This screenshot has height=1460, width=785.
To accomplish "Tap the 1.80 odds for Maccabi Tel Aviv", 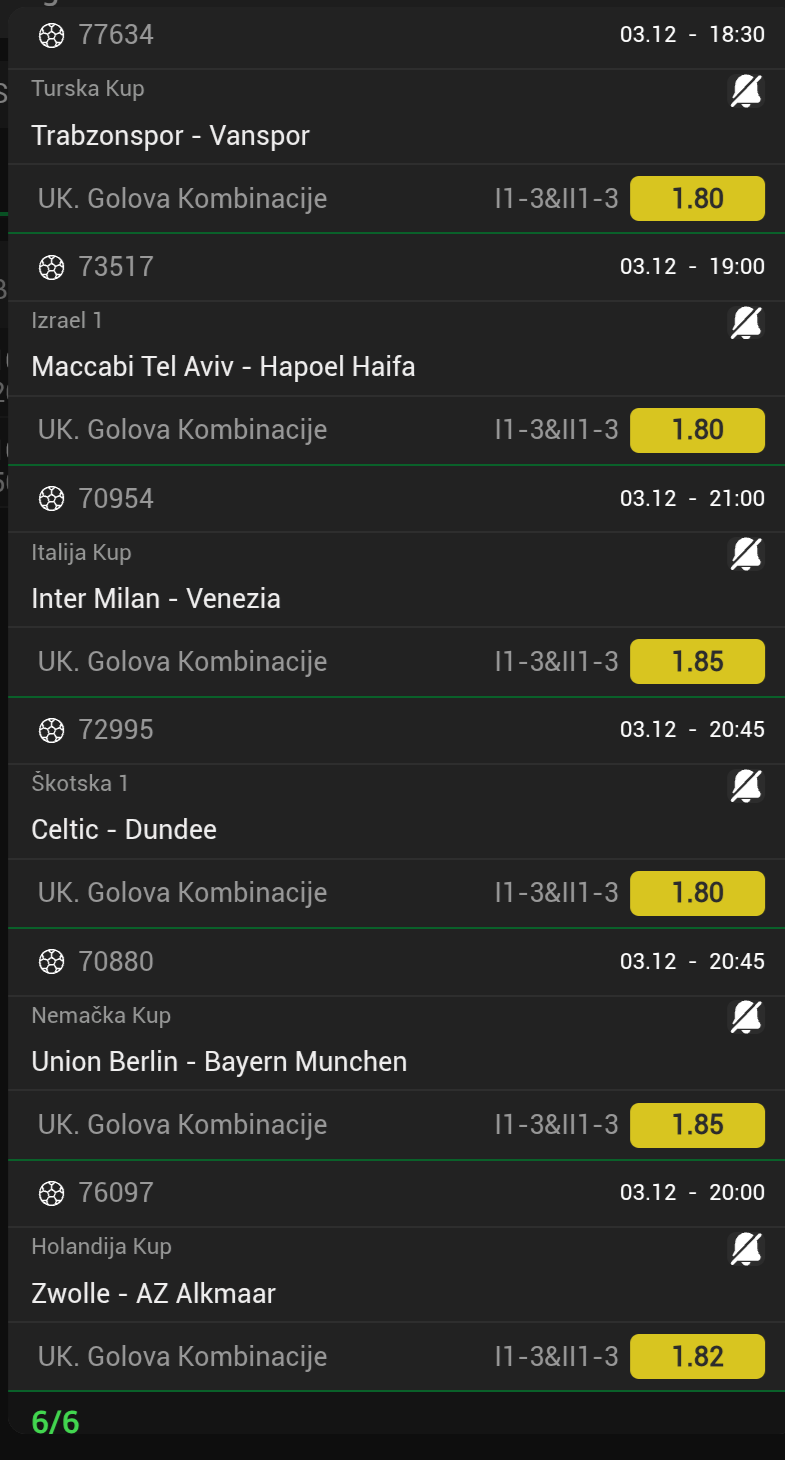I will click(697, 430).
